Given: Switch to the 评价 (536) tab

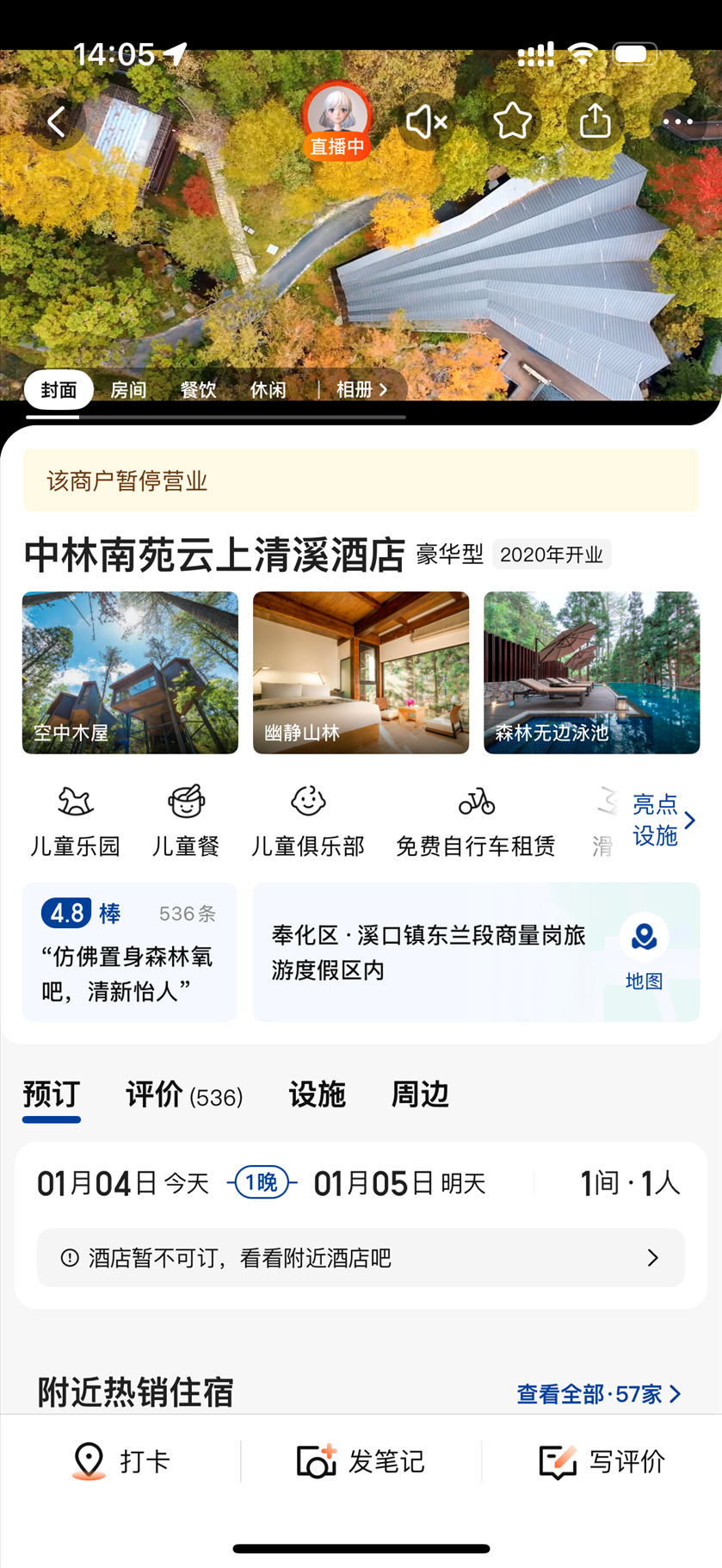Looking at the screenshot, I should (x=184, y=1095).
